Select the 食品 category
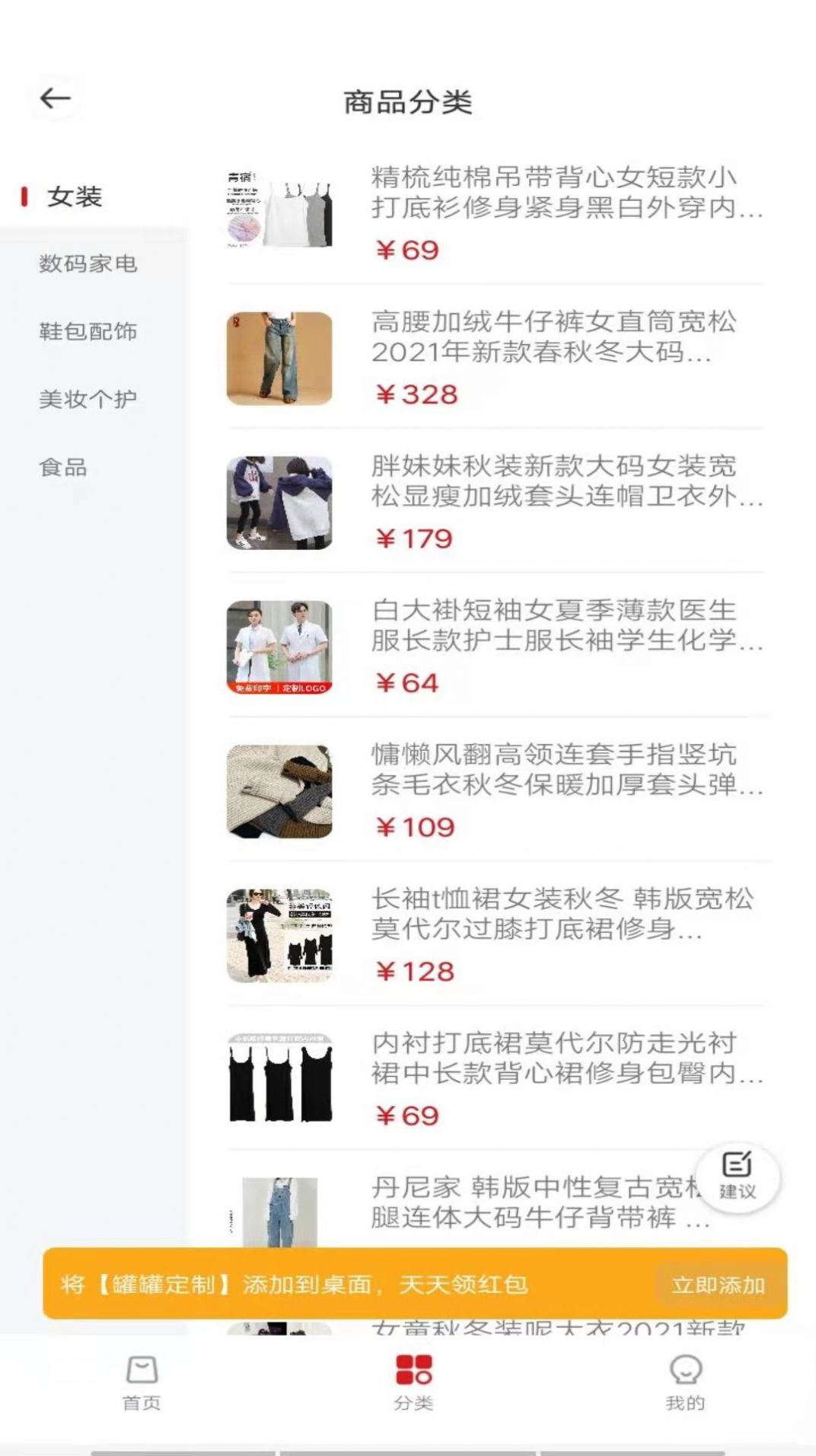 pos(63,467)
